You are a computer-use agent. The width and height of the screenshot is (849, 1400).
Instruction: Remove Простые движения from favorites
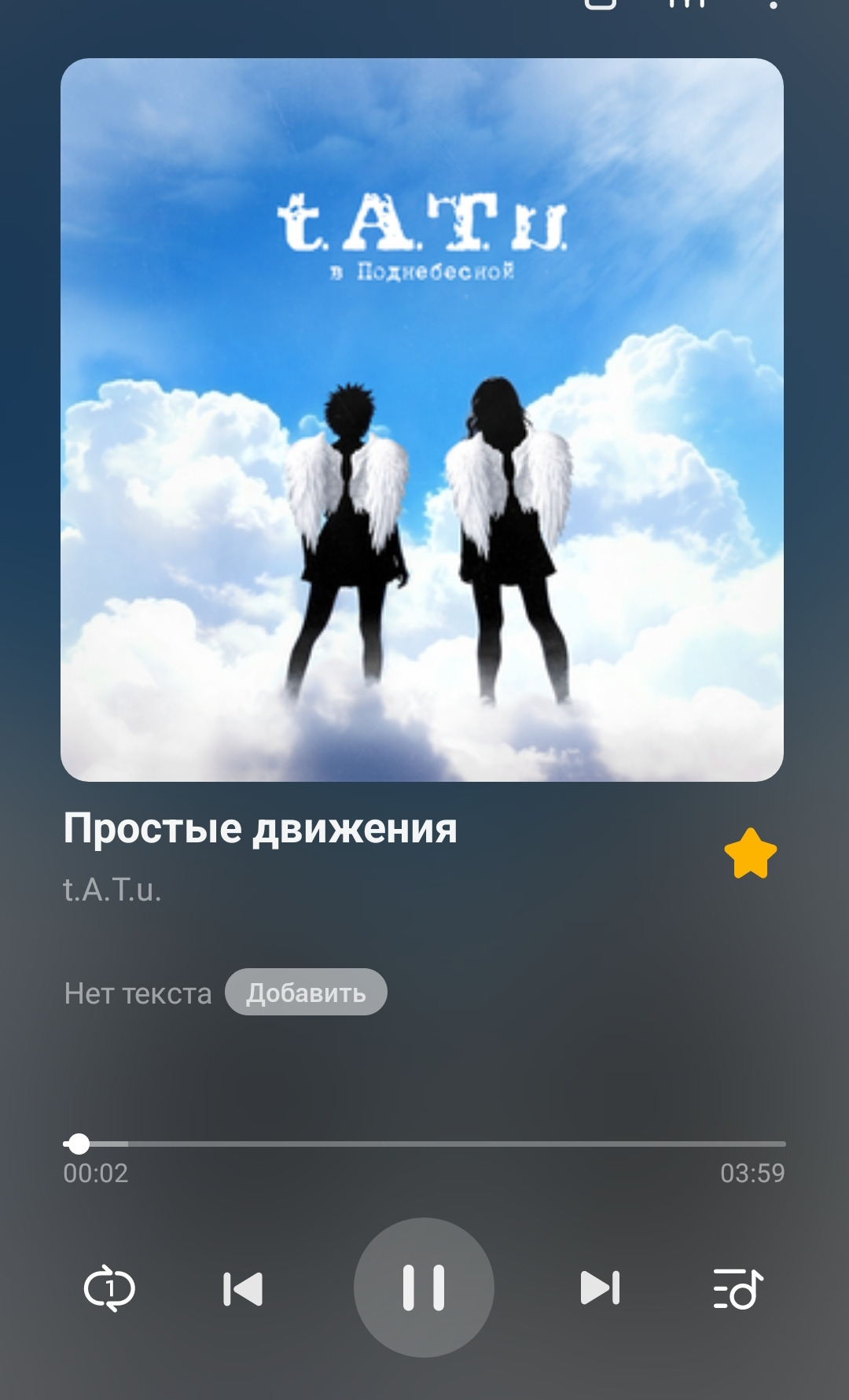click(750, 854)
